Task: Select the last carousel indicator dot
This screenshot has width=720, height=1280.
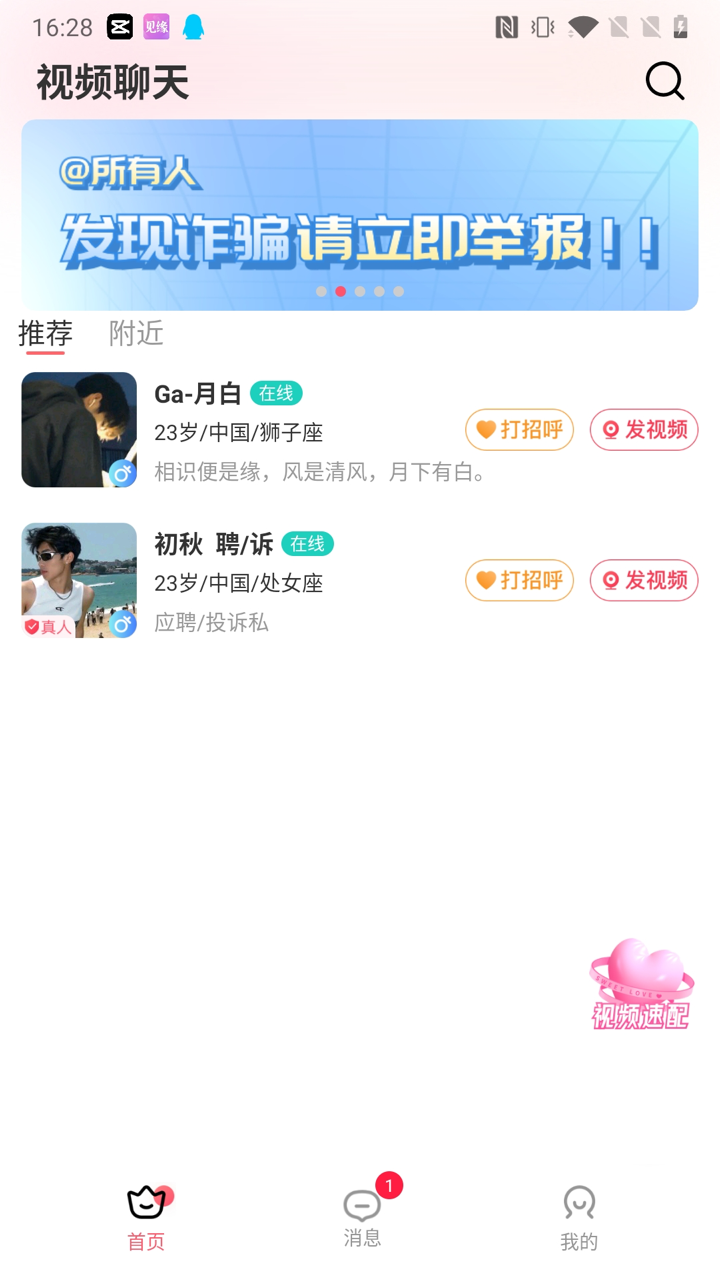Action: 398,291
